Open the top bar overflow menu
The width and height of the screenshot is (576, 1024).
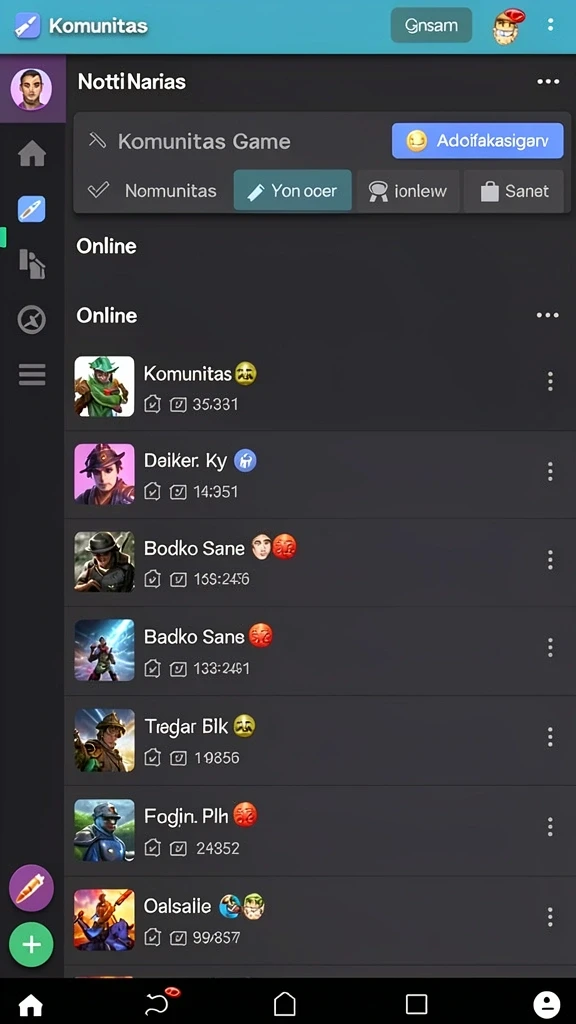(551, 25)
